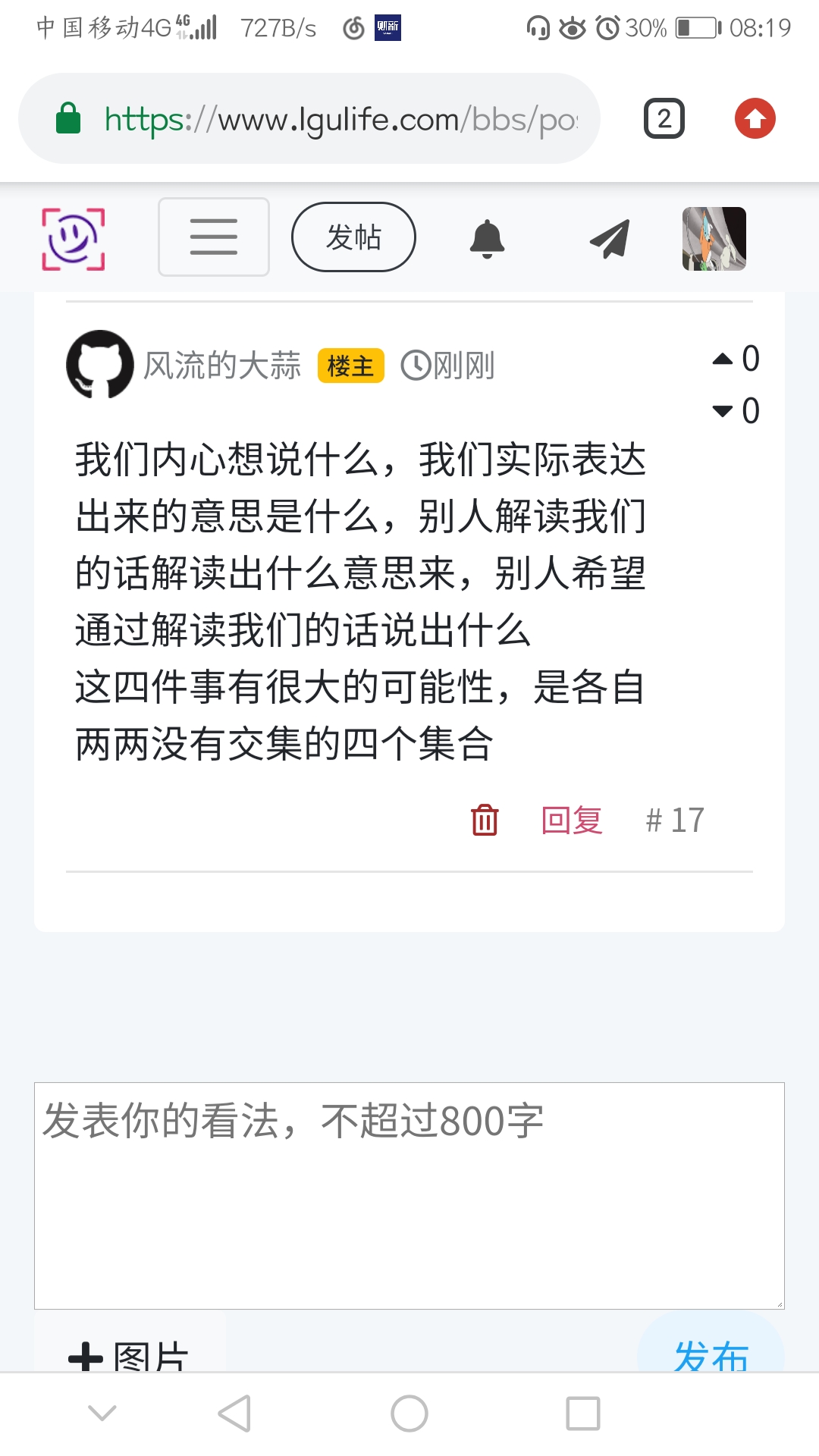Viewport: 819px width, 1456px height.
Task: Delete reply #17 with the trash icon
Action: pos(485,820)
